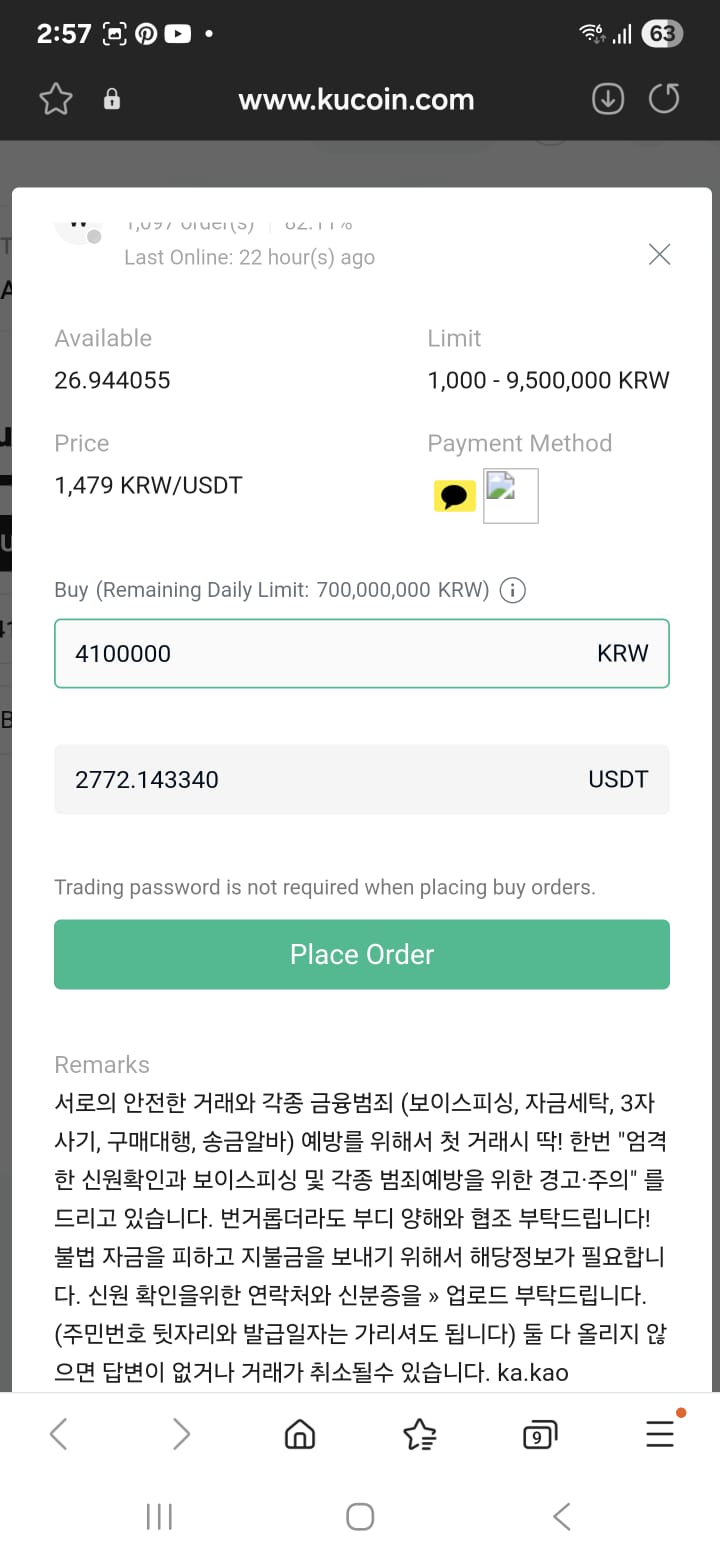View the 9 open tabs

pos(540,1436)
